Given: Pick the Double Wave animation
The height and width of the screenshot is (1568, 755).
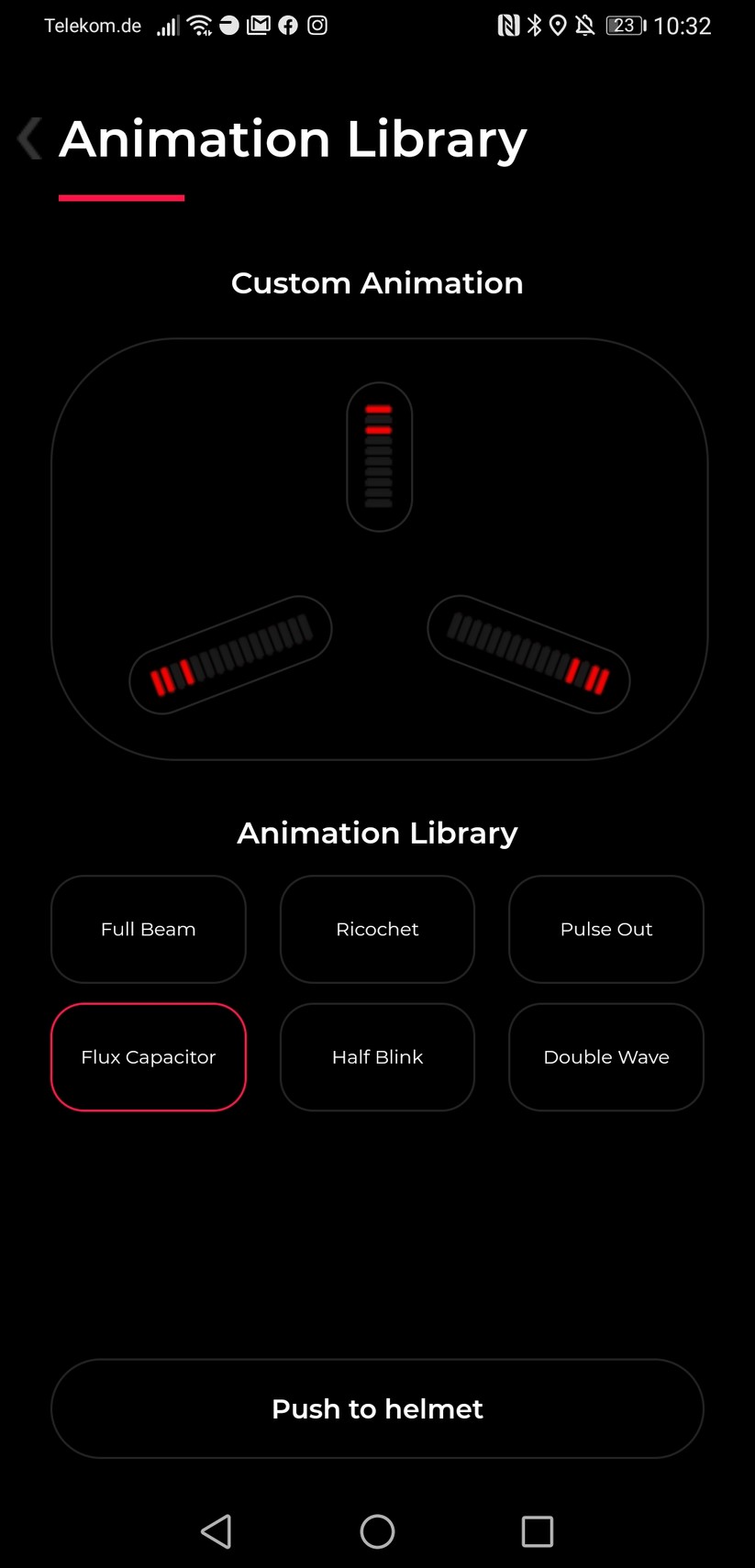Looking at the screenshot, I should [x=605, y=1056].
